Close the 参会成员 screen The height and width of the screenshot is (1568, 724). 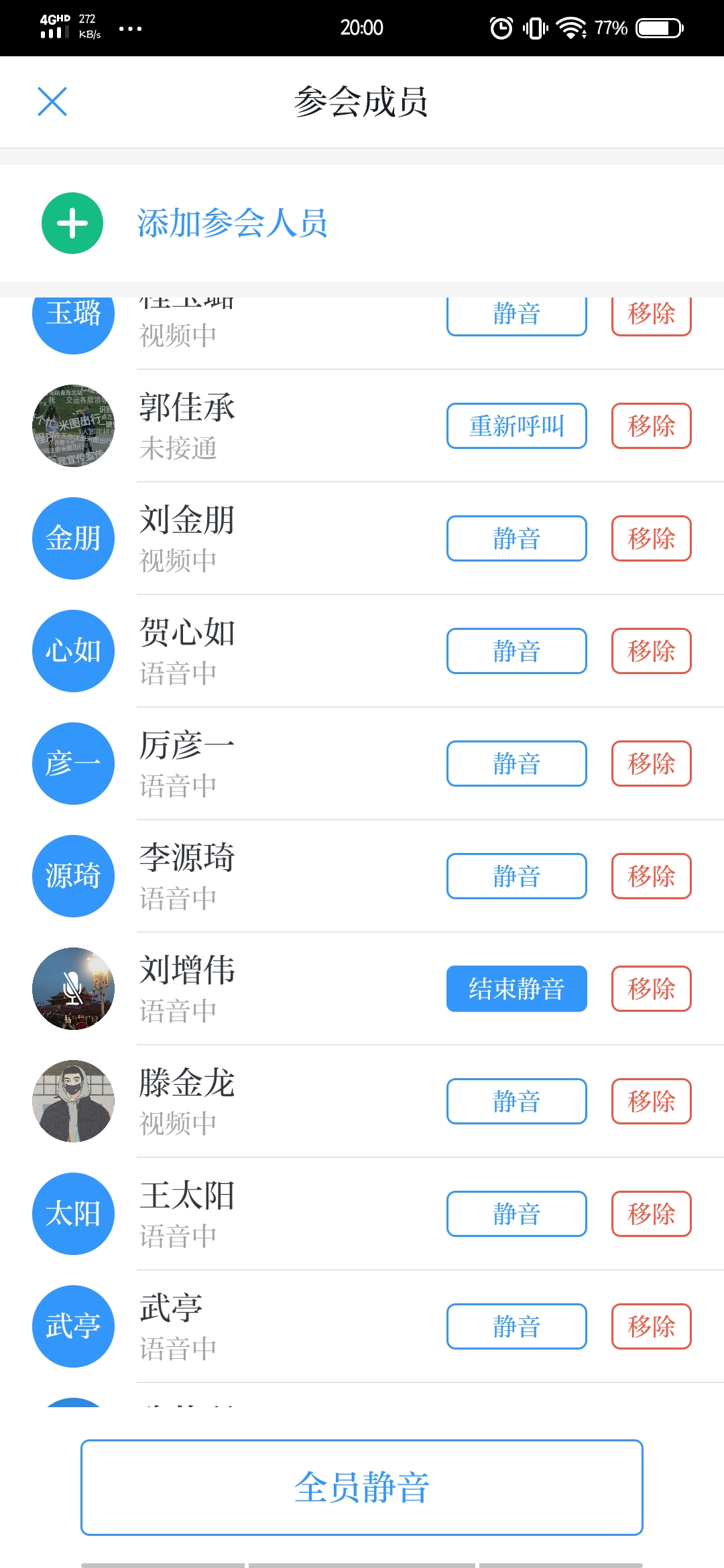coord(52,102)
